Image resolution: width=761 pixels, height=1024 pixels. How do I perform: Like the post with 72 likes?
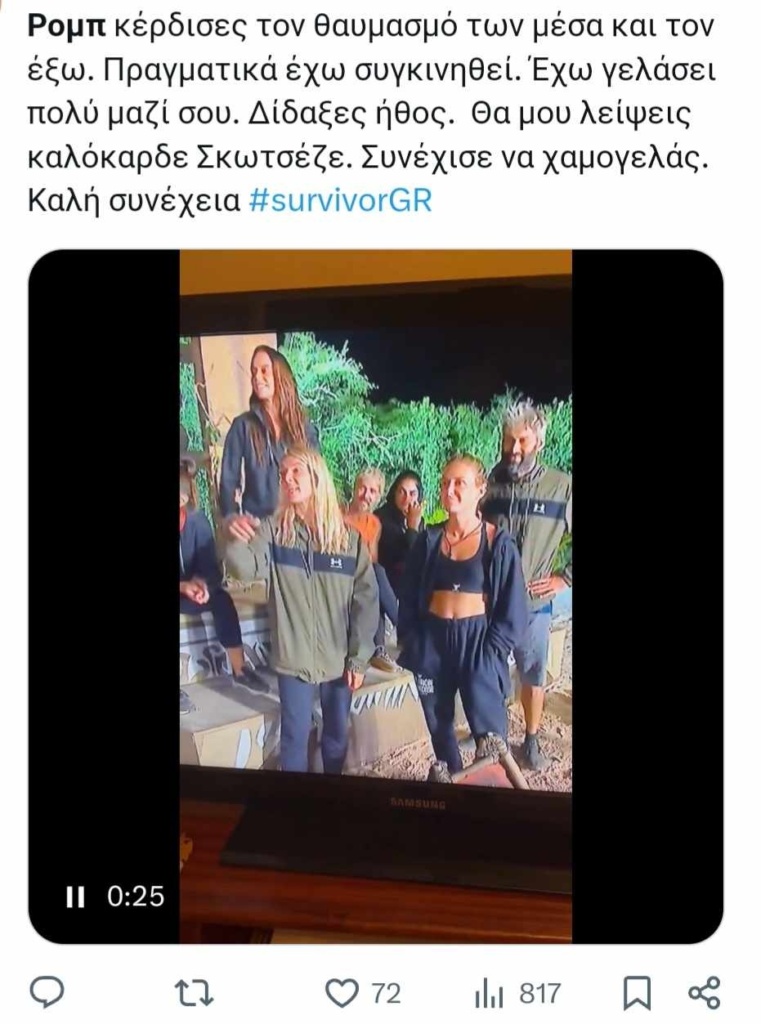pyautogui.click(x=343, y=992)
